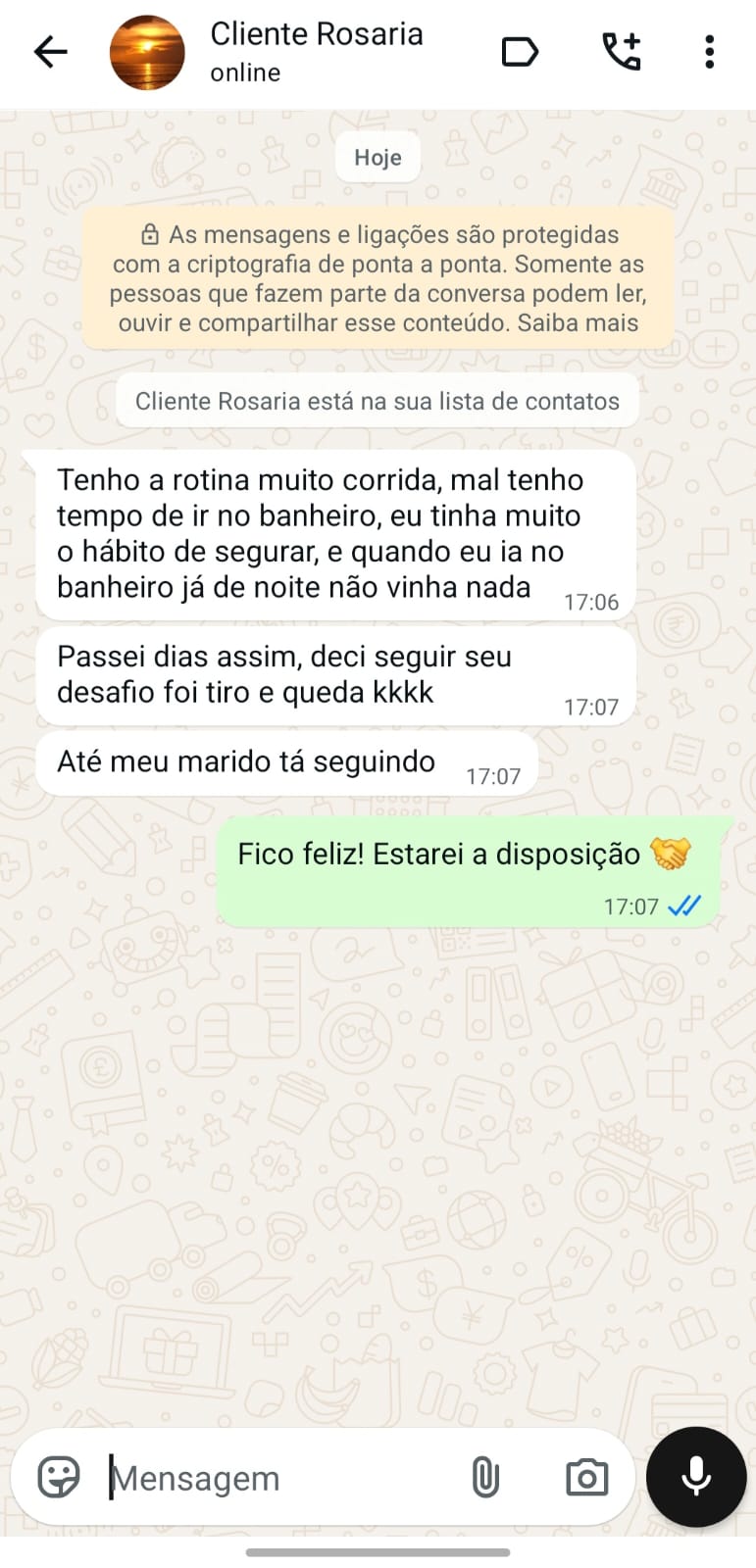Screen dimensions: 756x1568
Task: Open the camera to take a photo
Action: coord(585,1477)
